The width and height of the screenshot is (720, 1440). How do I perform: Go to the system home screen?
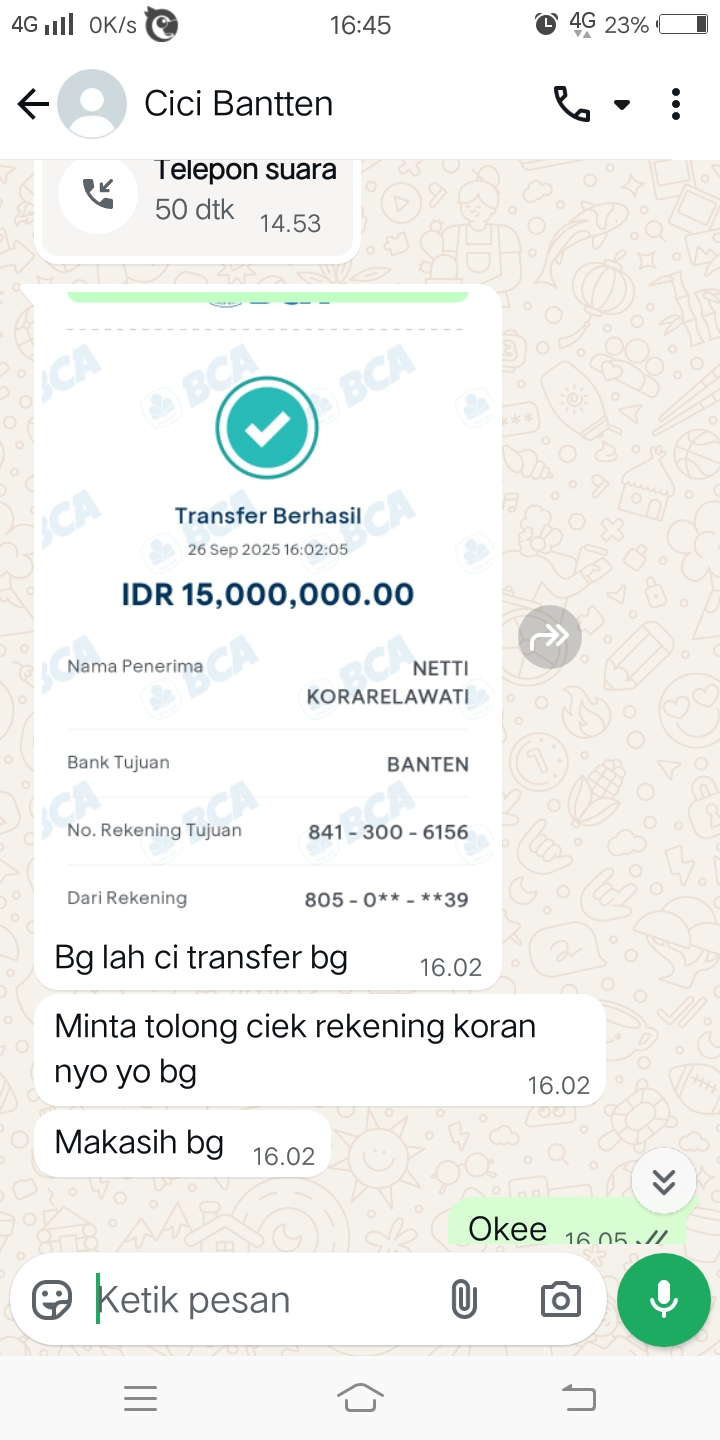pyautogui.click(x=360, y=1398)
